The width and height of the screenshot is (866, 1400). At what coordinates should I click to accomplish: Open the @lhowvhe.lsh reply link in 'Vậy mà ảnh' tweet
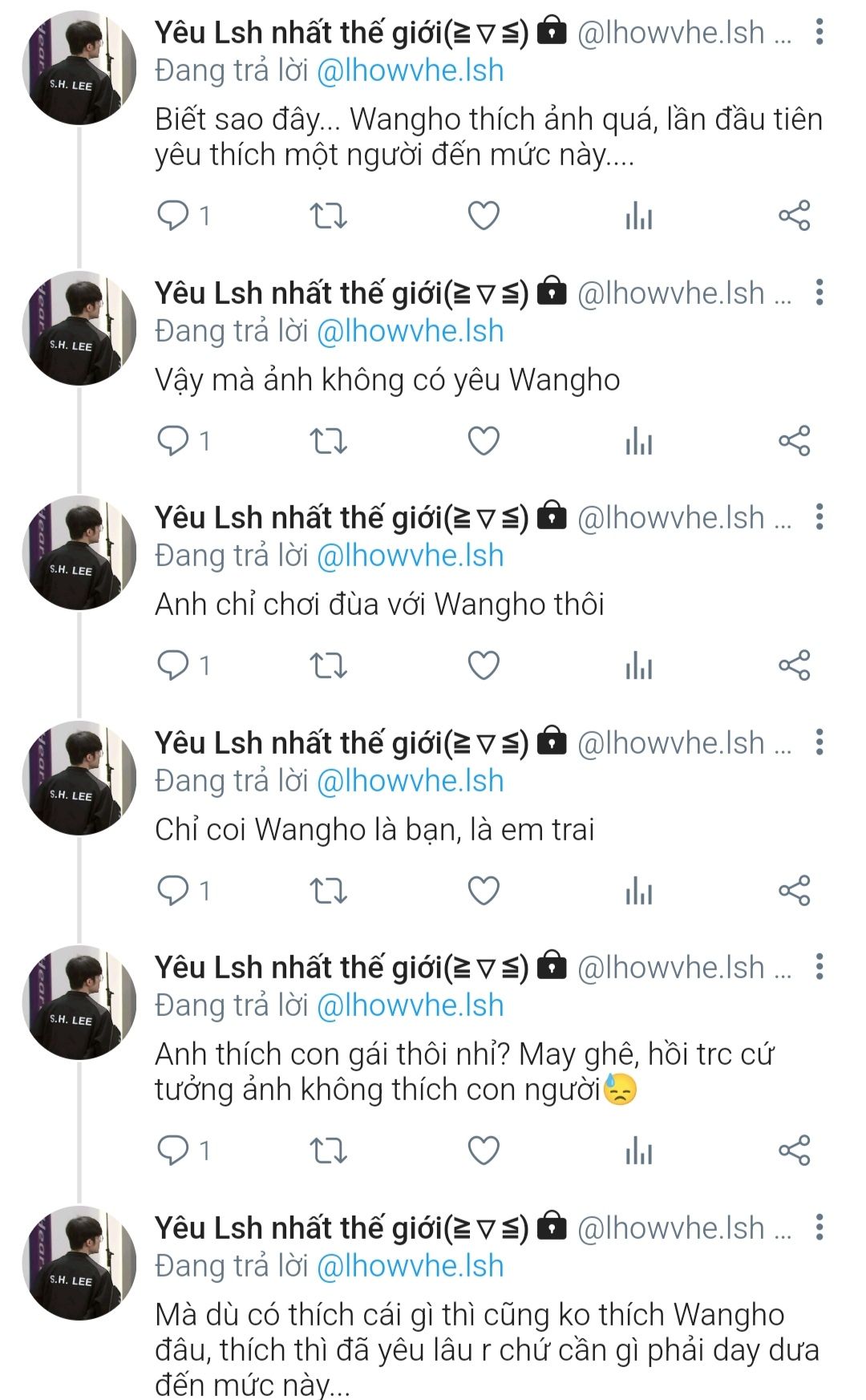[x=411, y=331]
